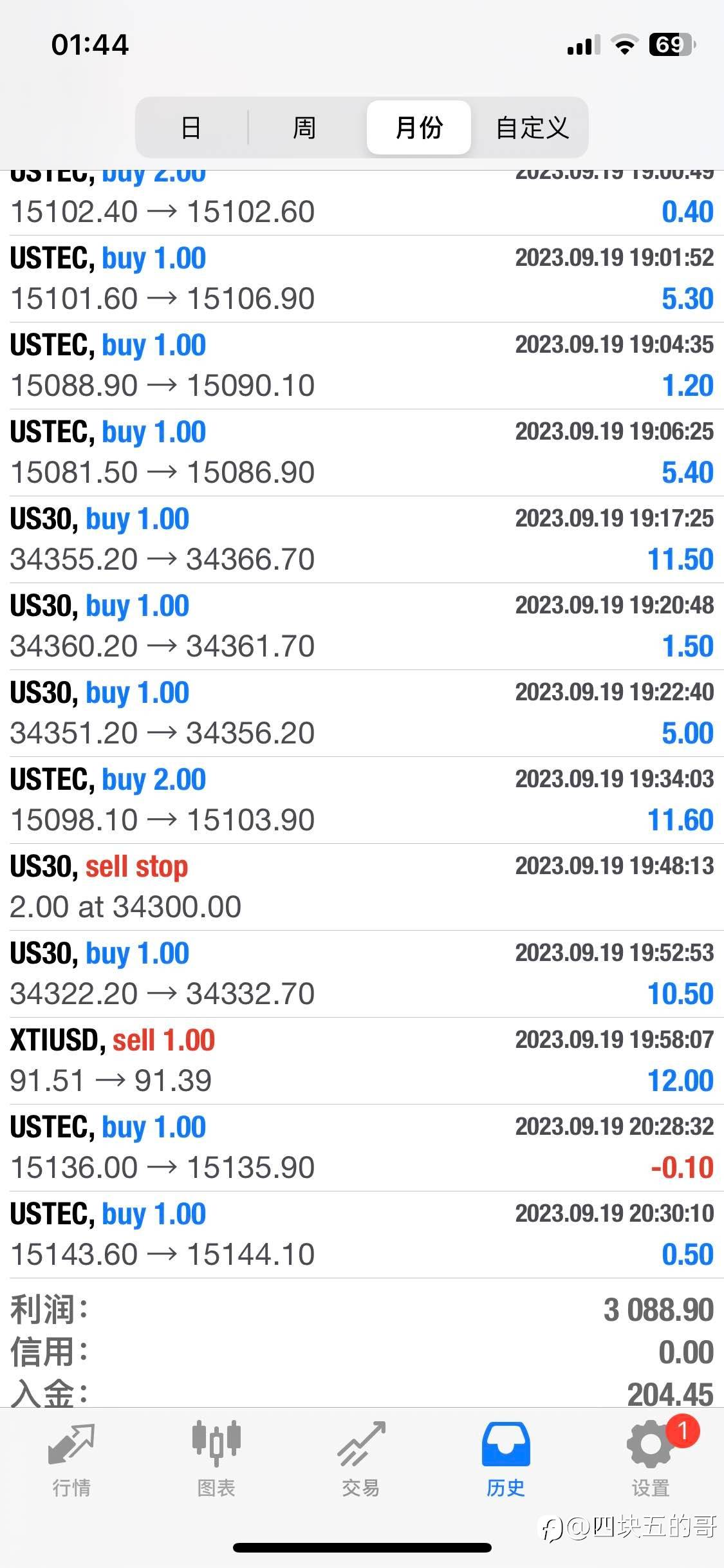This screenshot has height=1568, width=724.
Task: View the USTEC trade with -0.10 loss
Action: tap(362, 1147)
